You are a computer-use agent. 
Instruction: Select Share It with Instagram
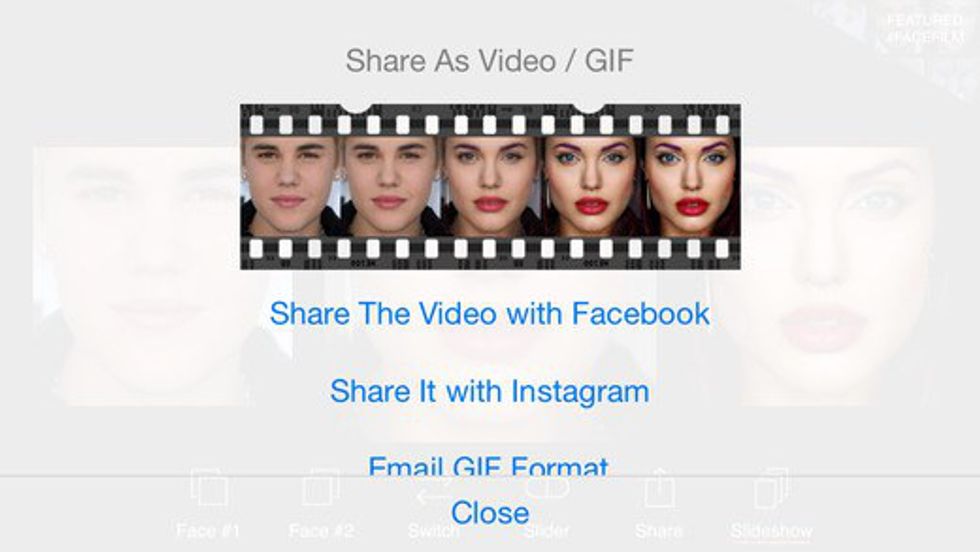[x=489, y=391]
